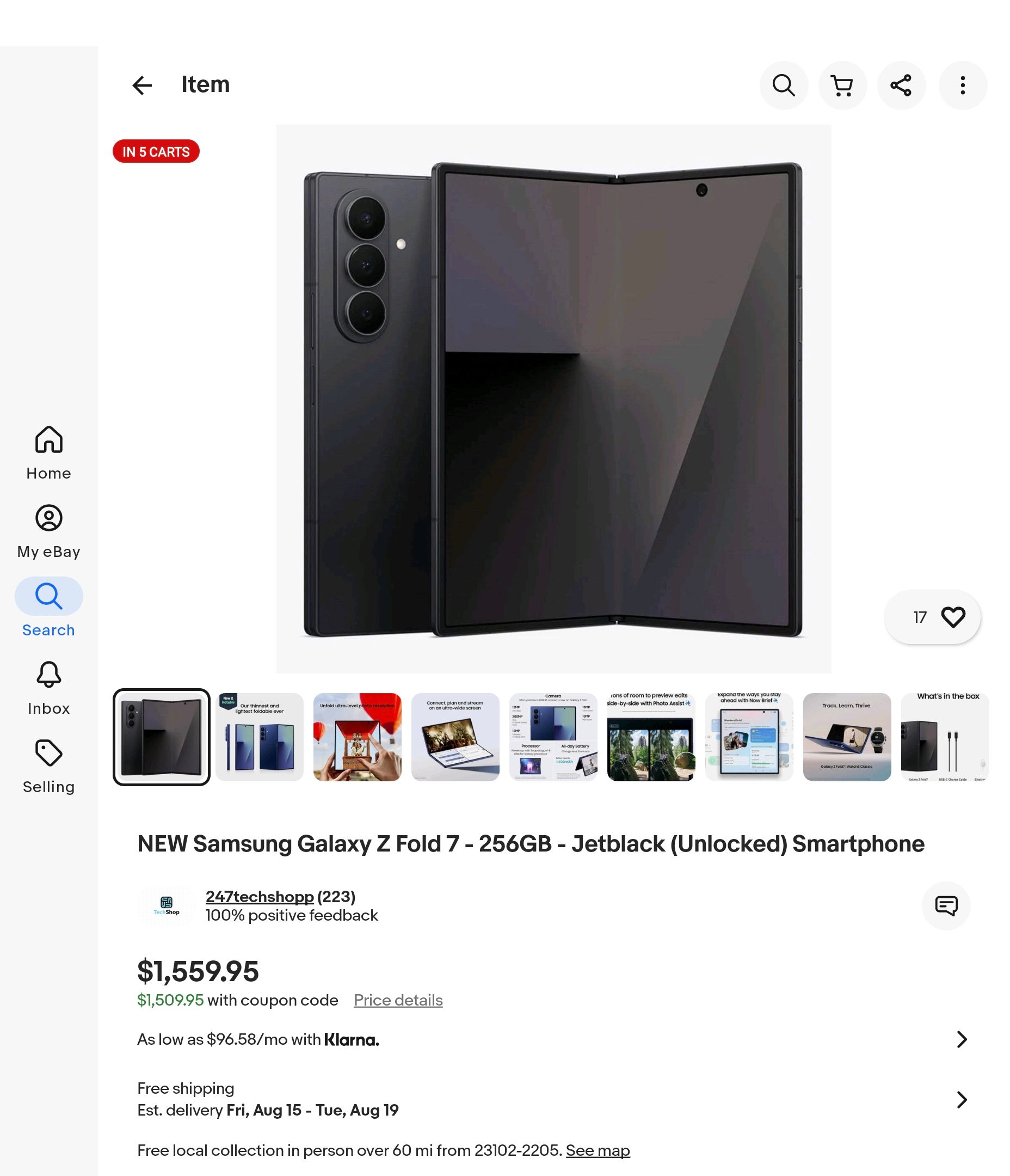
Task: Go to My eBay
Action: click(x=49, y=531)
